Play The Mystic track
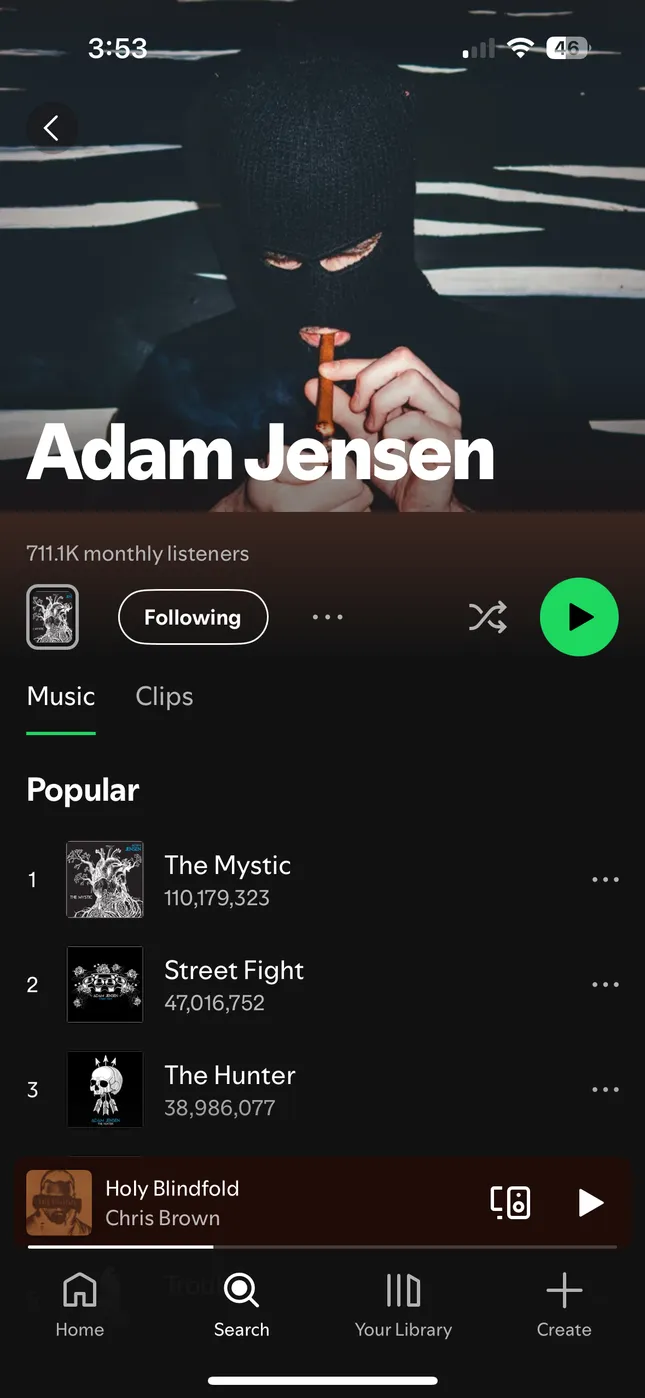Viewport: 645px width, 1398px height. click(228, 879)
